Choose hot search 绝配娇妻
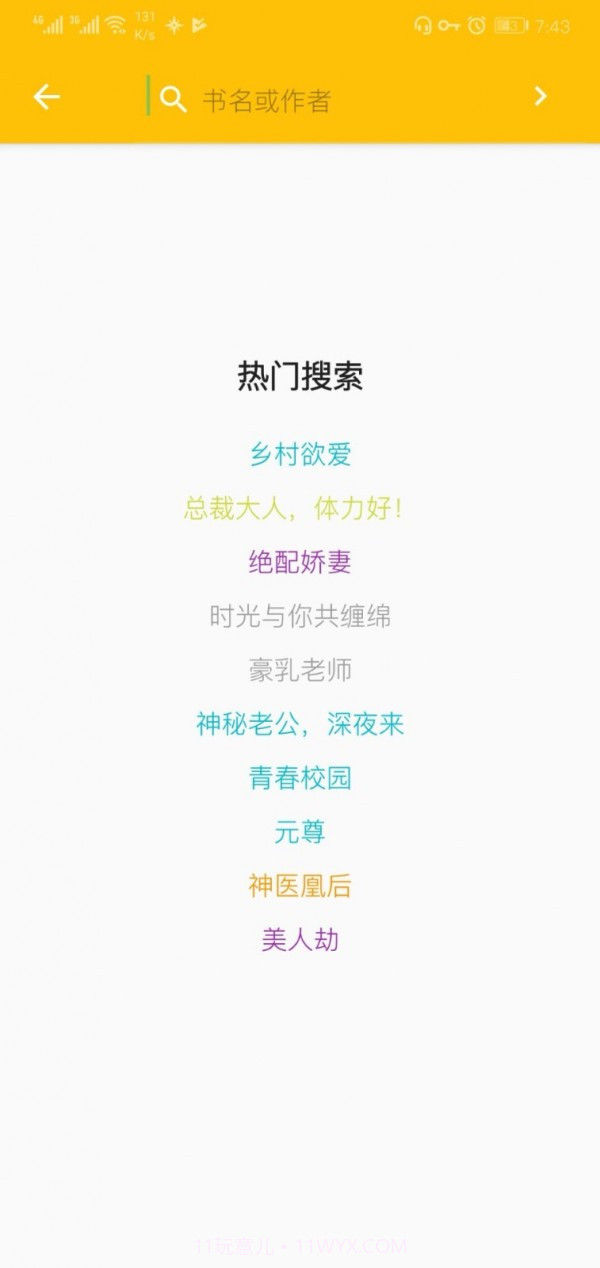 [300, 562]
